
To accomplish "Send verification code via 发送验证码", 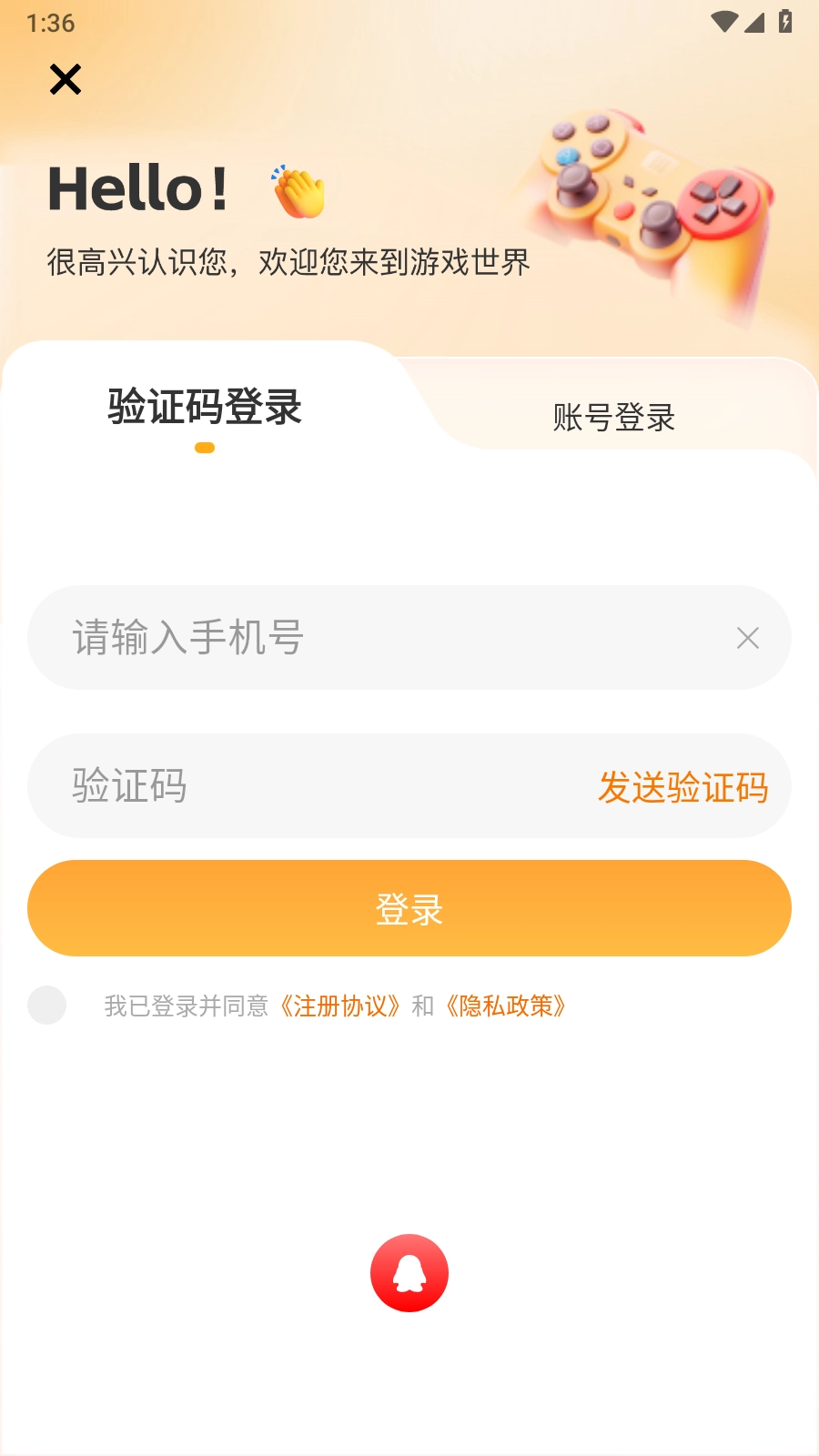I will tap(682, 787).
